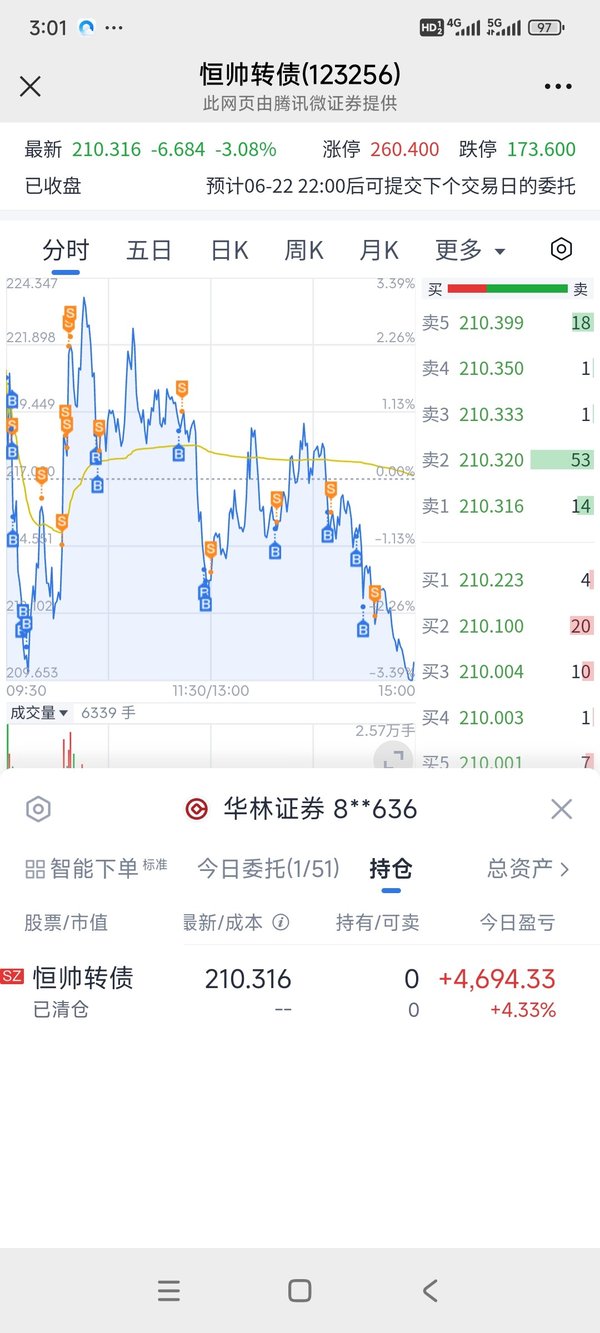600x1333 pixels.
Task: Switch to the 日K chart tab
Action: 229,250
